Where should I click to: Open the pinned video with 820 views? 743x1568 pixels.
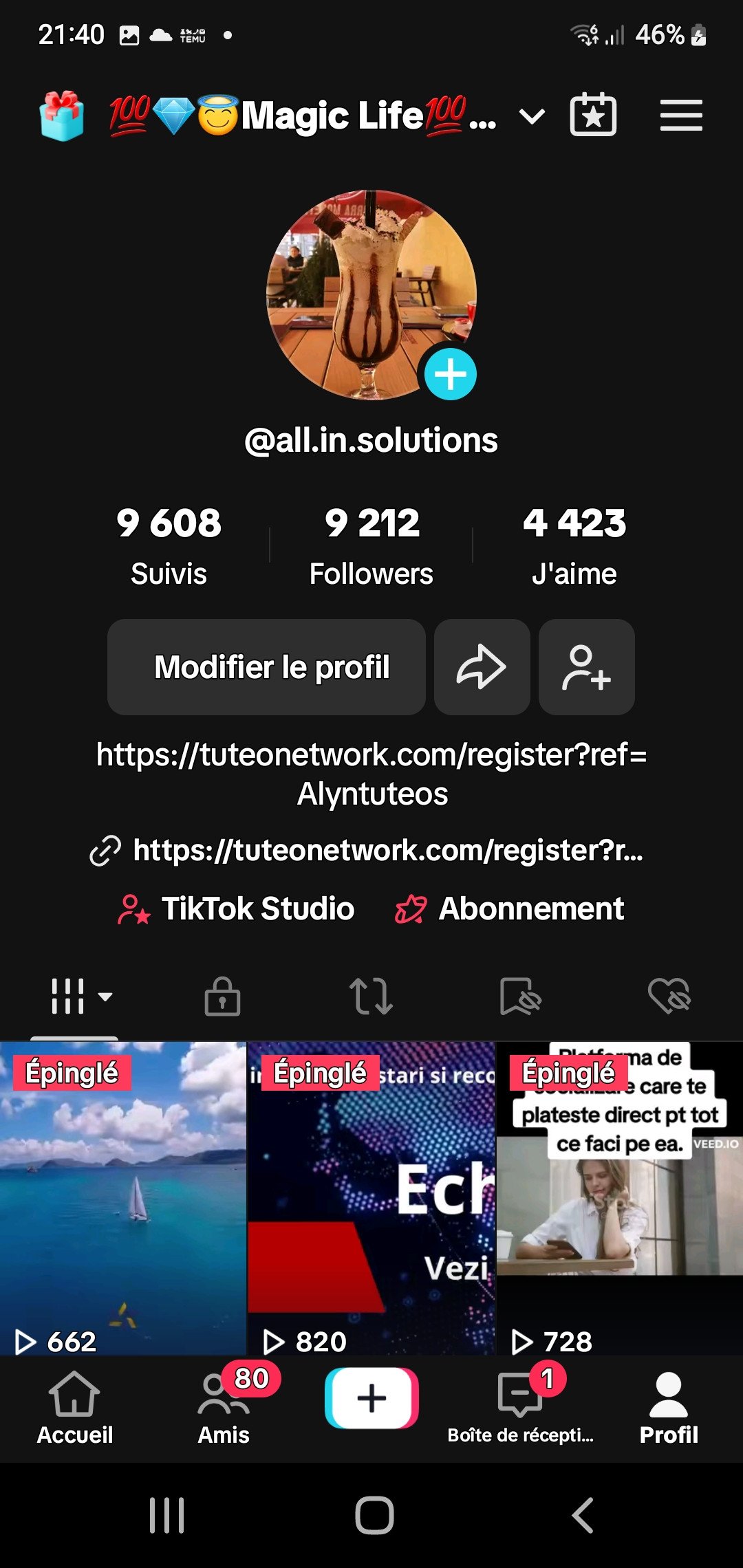tap(371, 1198)
